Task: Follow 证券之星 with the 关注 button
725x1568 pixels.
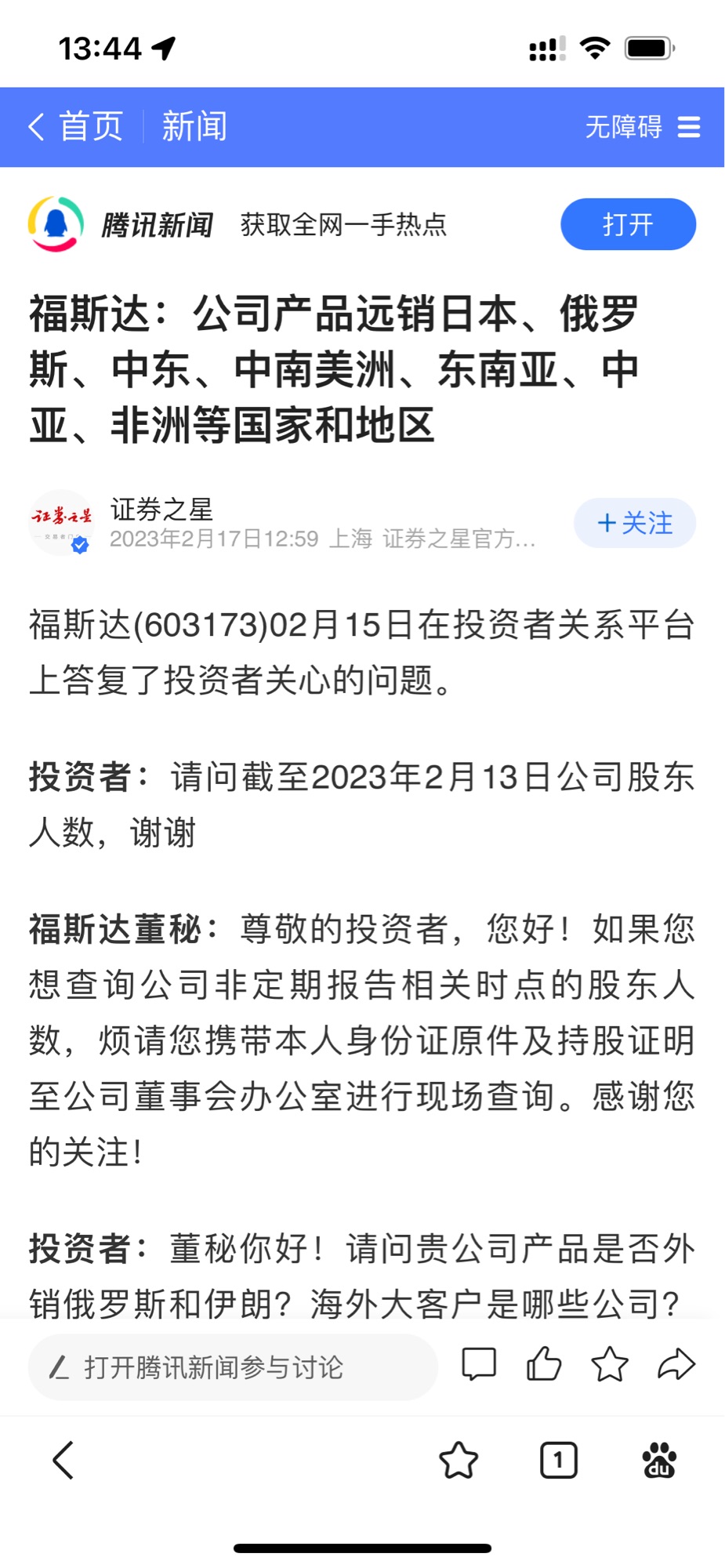Action: (x=635, y=523)
